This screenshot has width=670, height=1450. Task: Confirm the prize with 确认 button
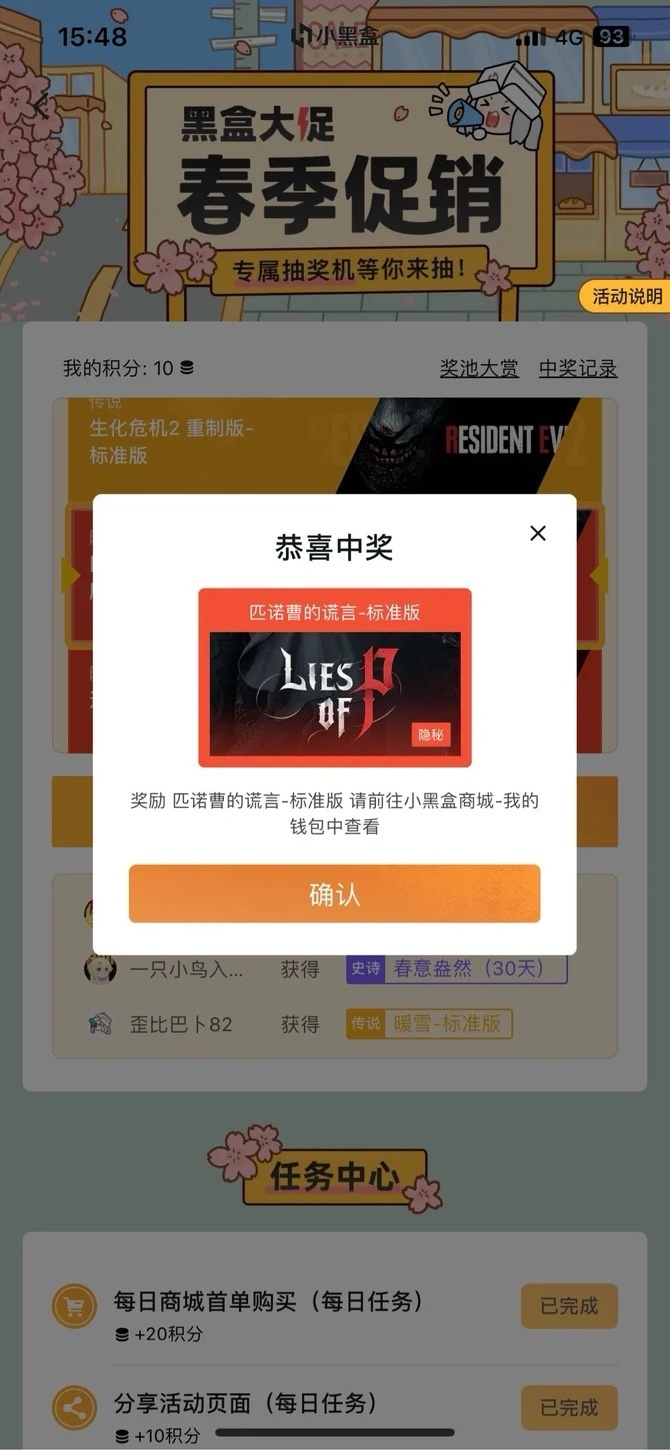tap(334, 894)
